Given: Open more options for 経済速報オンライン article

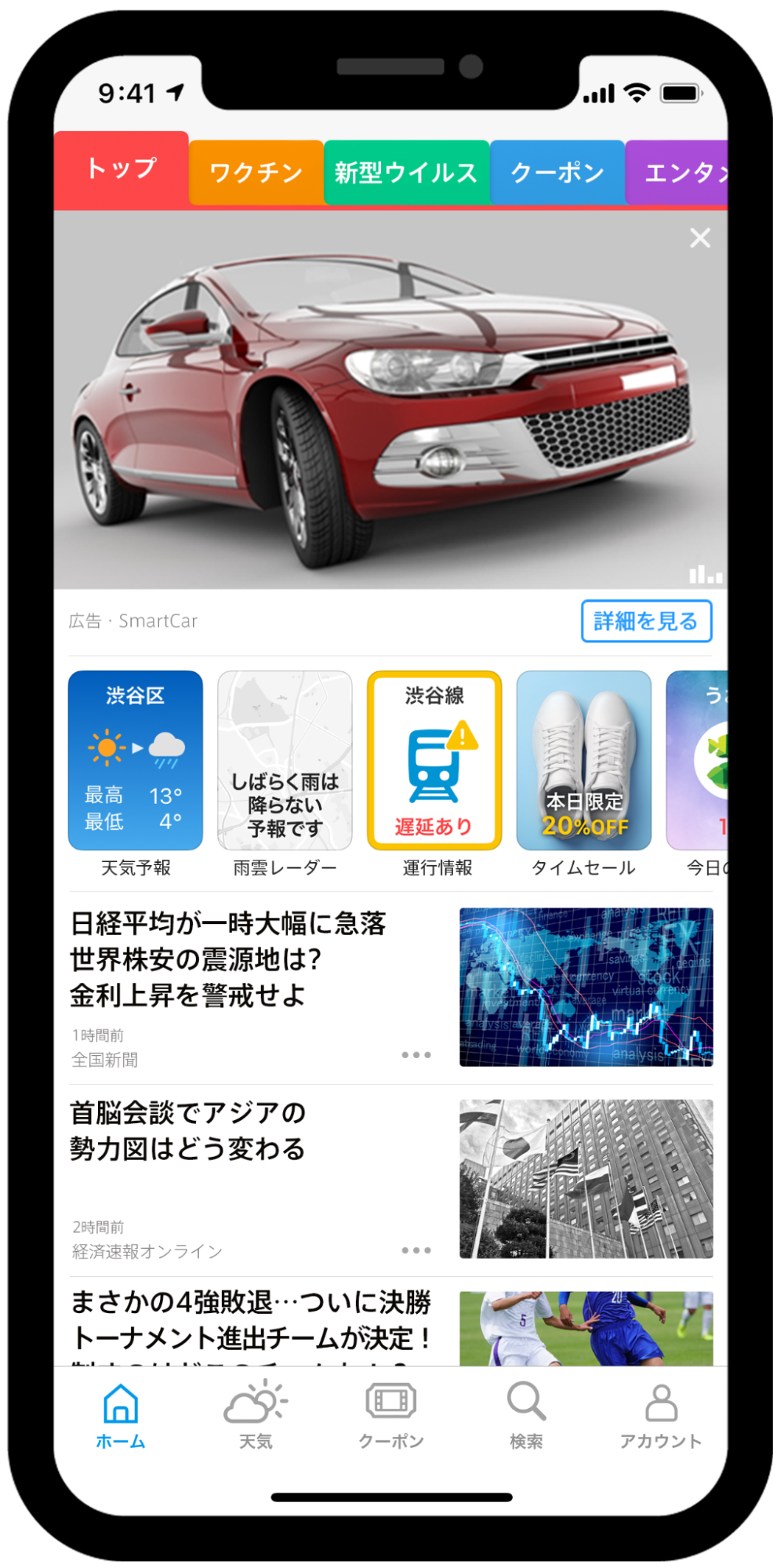Looking at the screenshot, I should click(x=416, y=1250).
